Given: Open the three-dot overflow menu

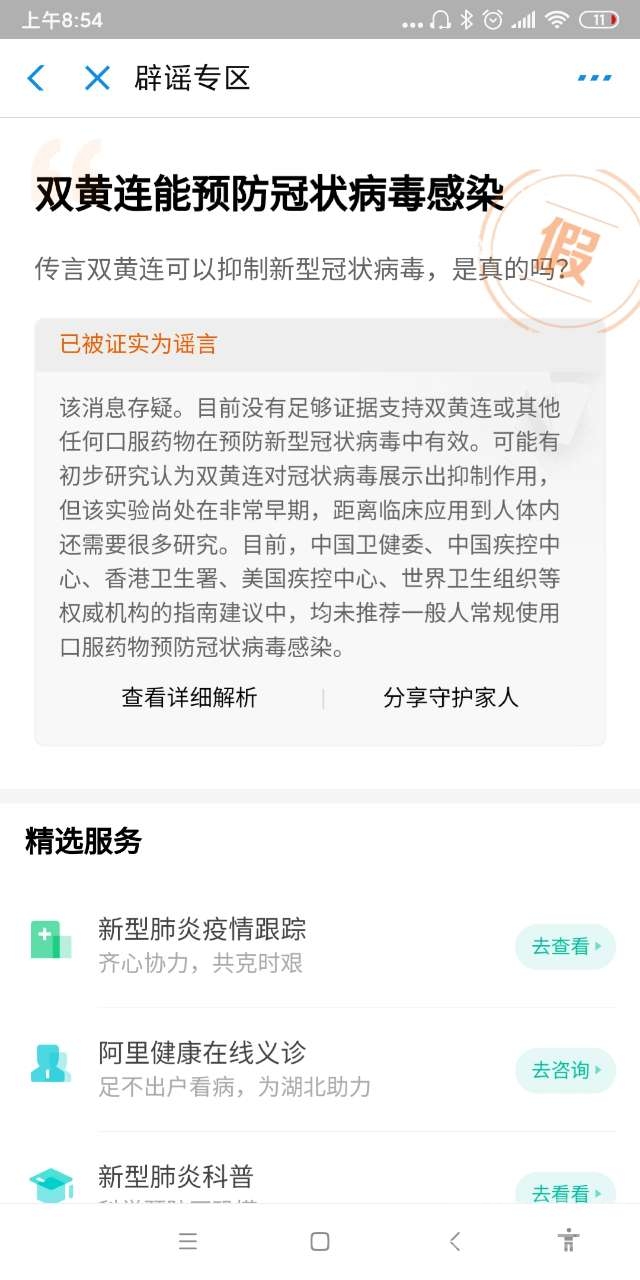Looking at the screenshot, I should click(x=594, y=78).
